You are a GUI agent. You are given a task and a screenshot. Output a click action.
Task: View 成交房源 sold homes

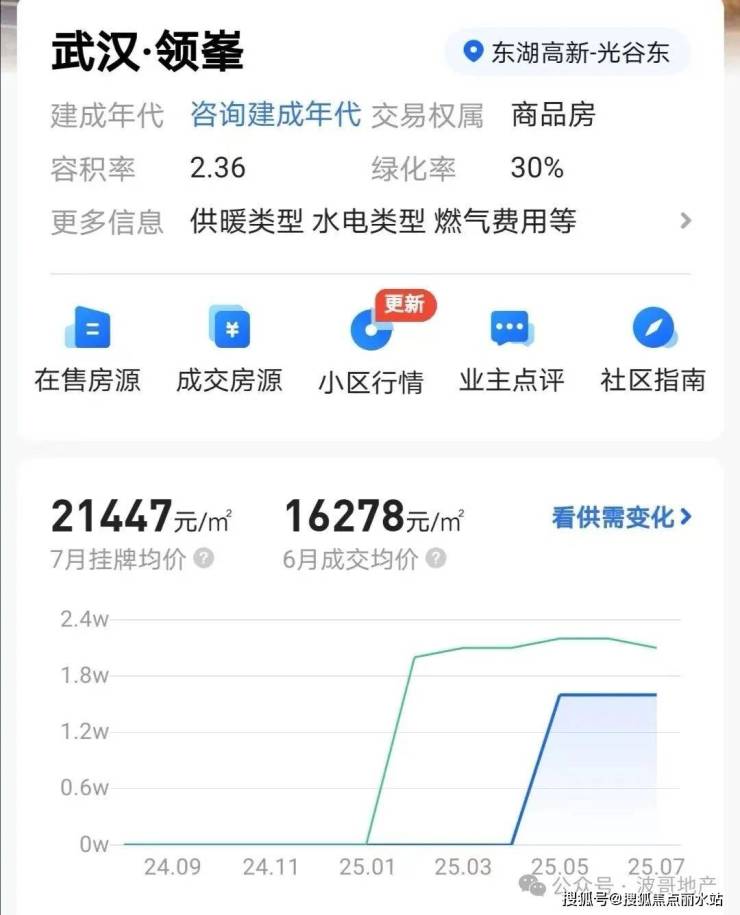pos(229,349)
